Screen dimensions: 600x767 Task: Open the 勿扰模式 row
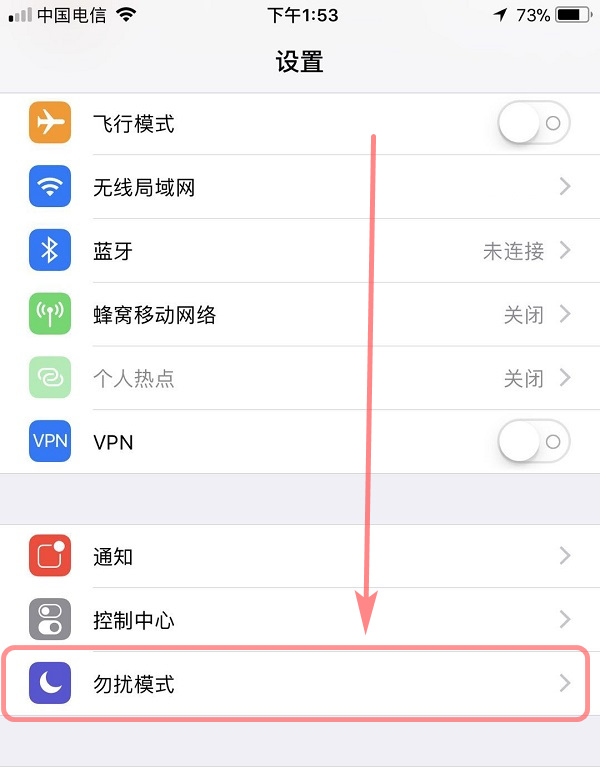click(300, 684)
